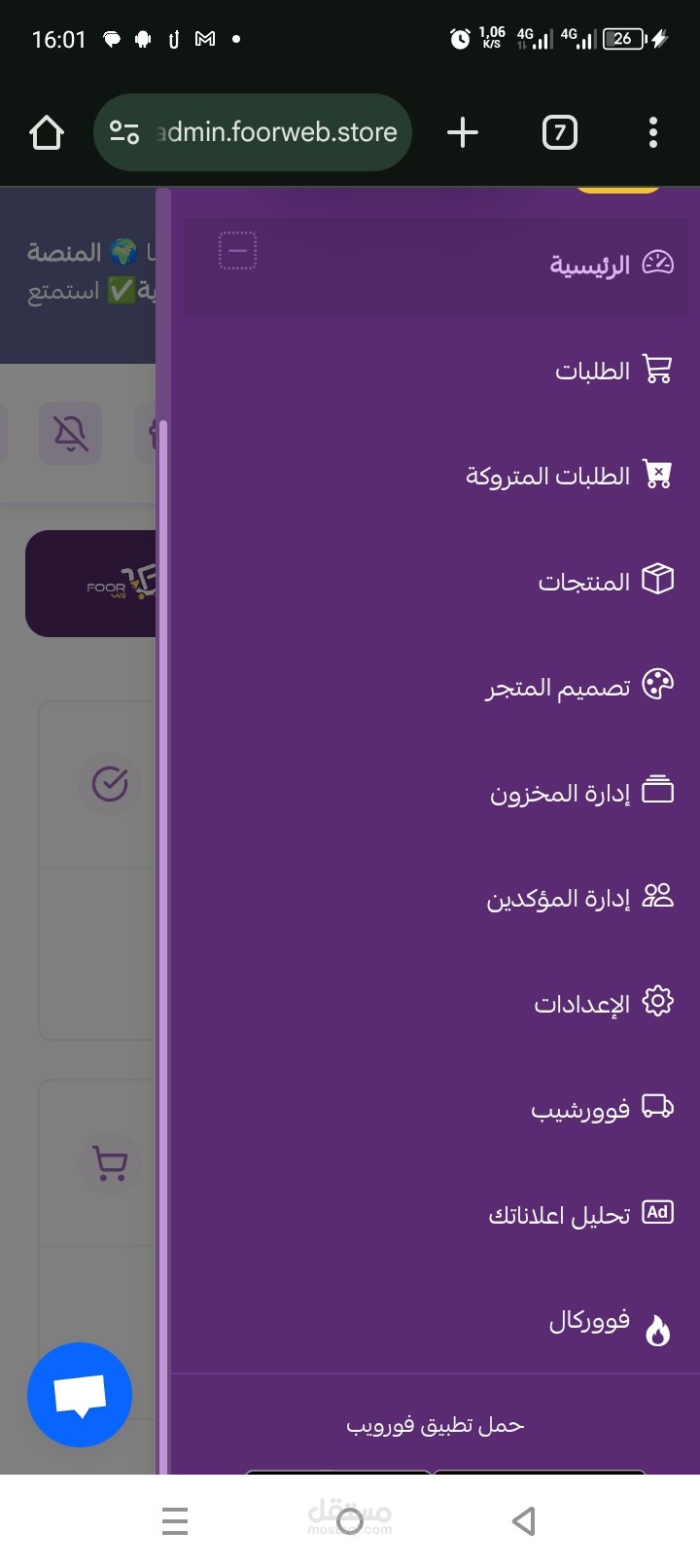Open the browser overflow menu

(x=652, y=132)
